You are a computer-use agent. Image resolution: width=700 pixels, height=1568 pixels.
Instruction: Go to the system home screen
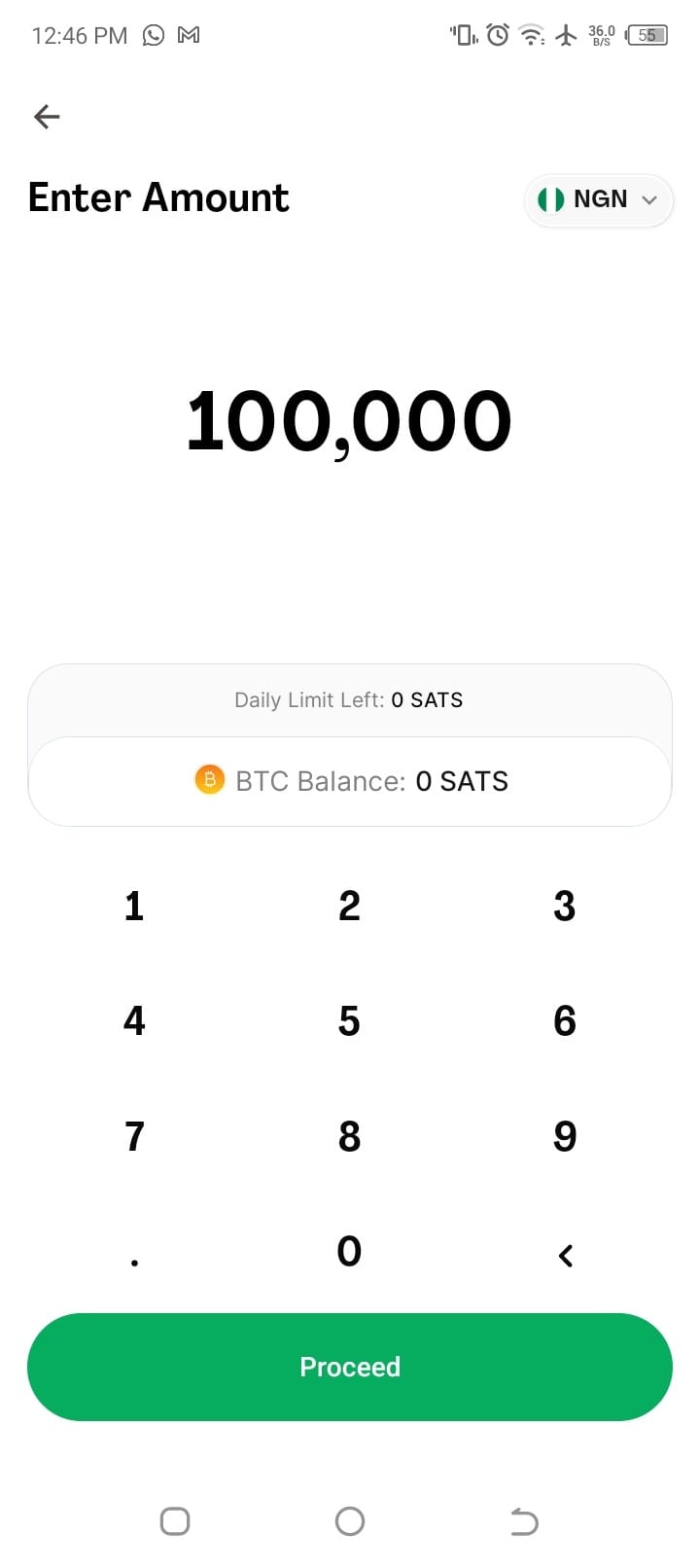(x=350, y=1521)
